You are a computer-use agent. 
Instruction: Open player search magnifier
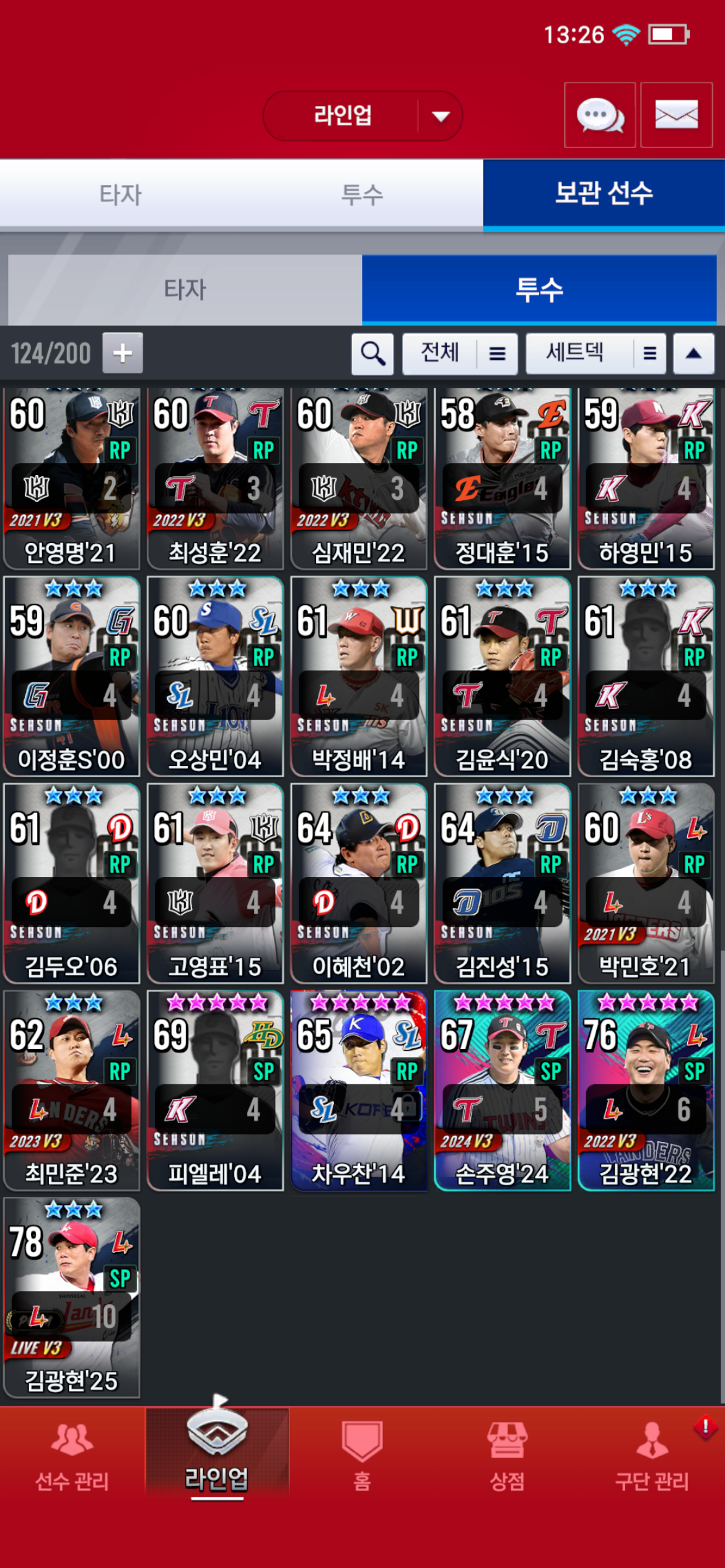coord(372,354)
